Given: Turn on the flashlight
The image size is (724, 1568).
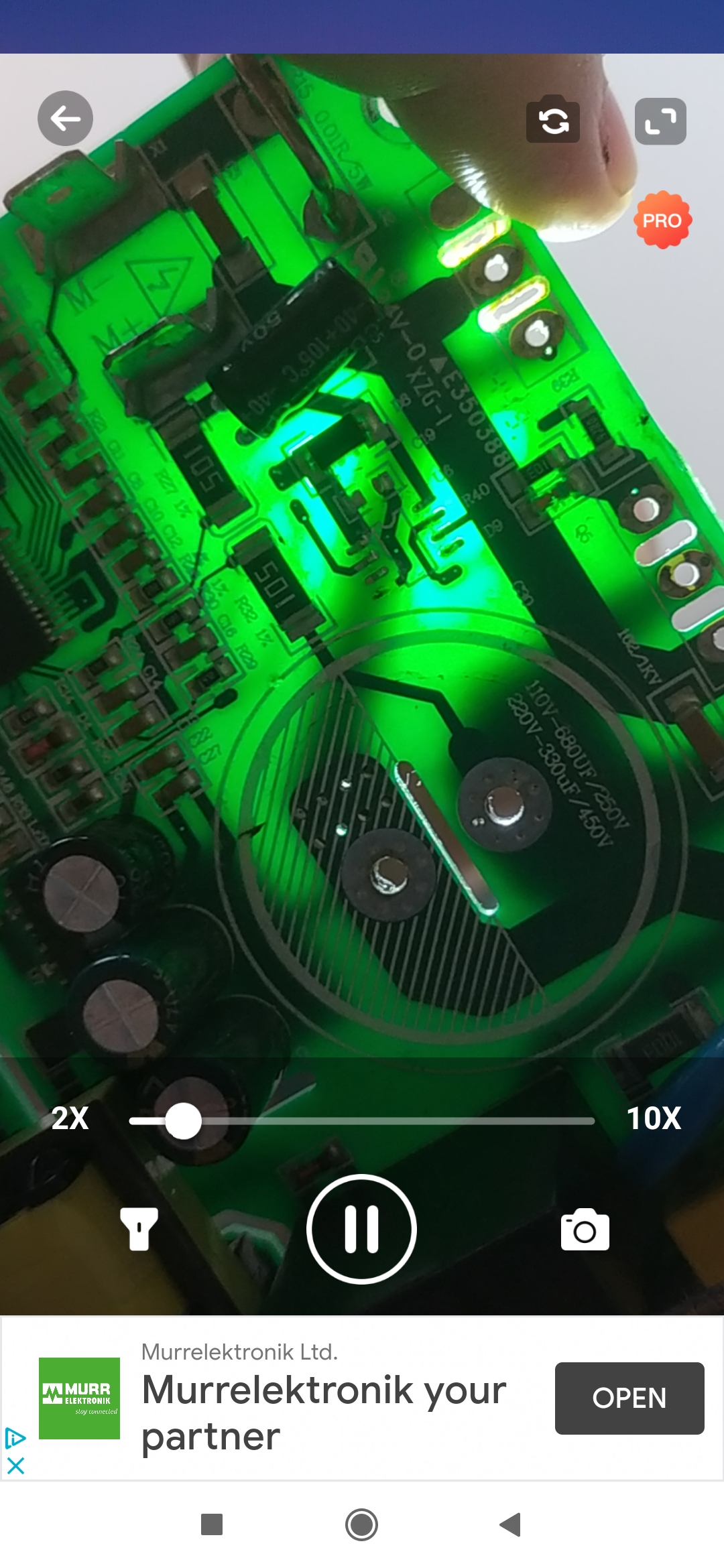Looking at the screenshot, I should click(139, 1229).
